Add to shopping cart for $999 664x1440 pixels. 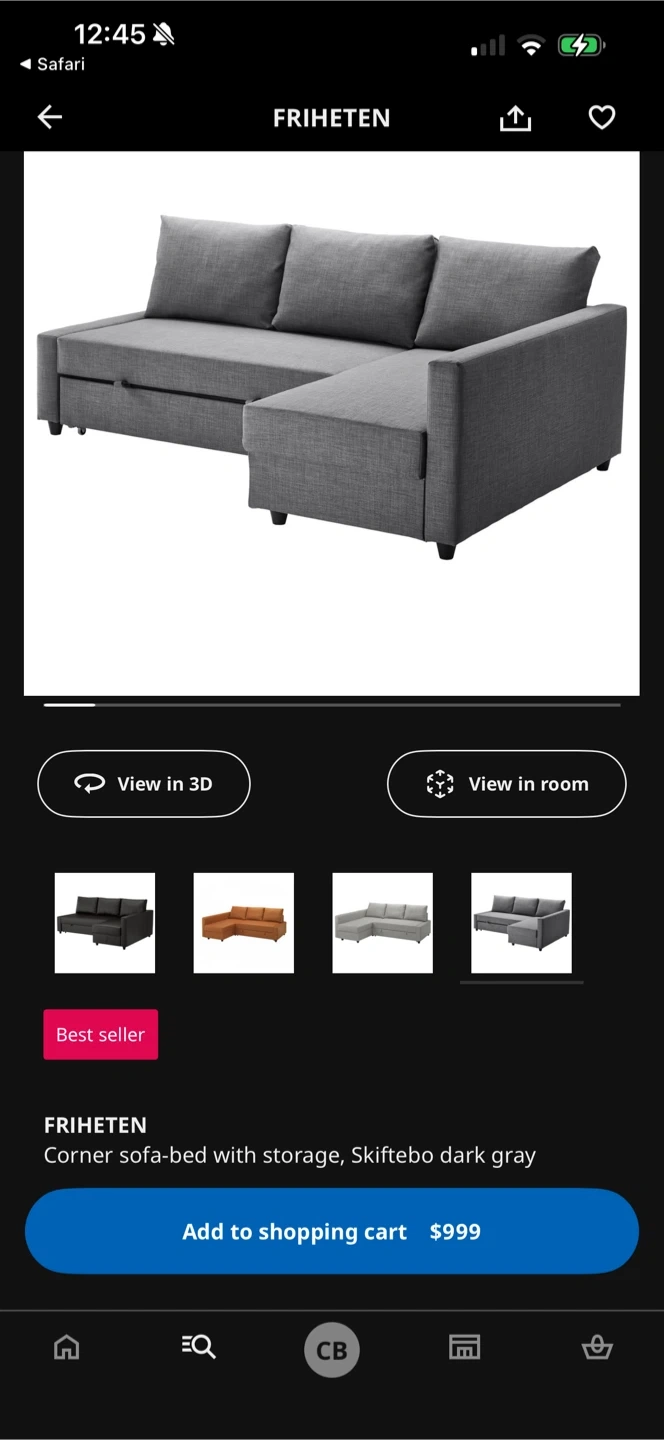pos(331,1231)
